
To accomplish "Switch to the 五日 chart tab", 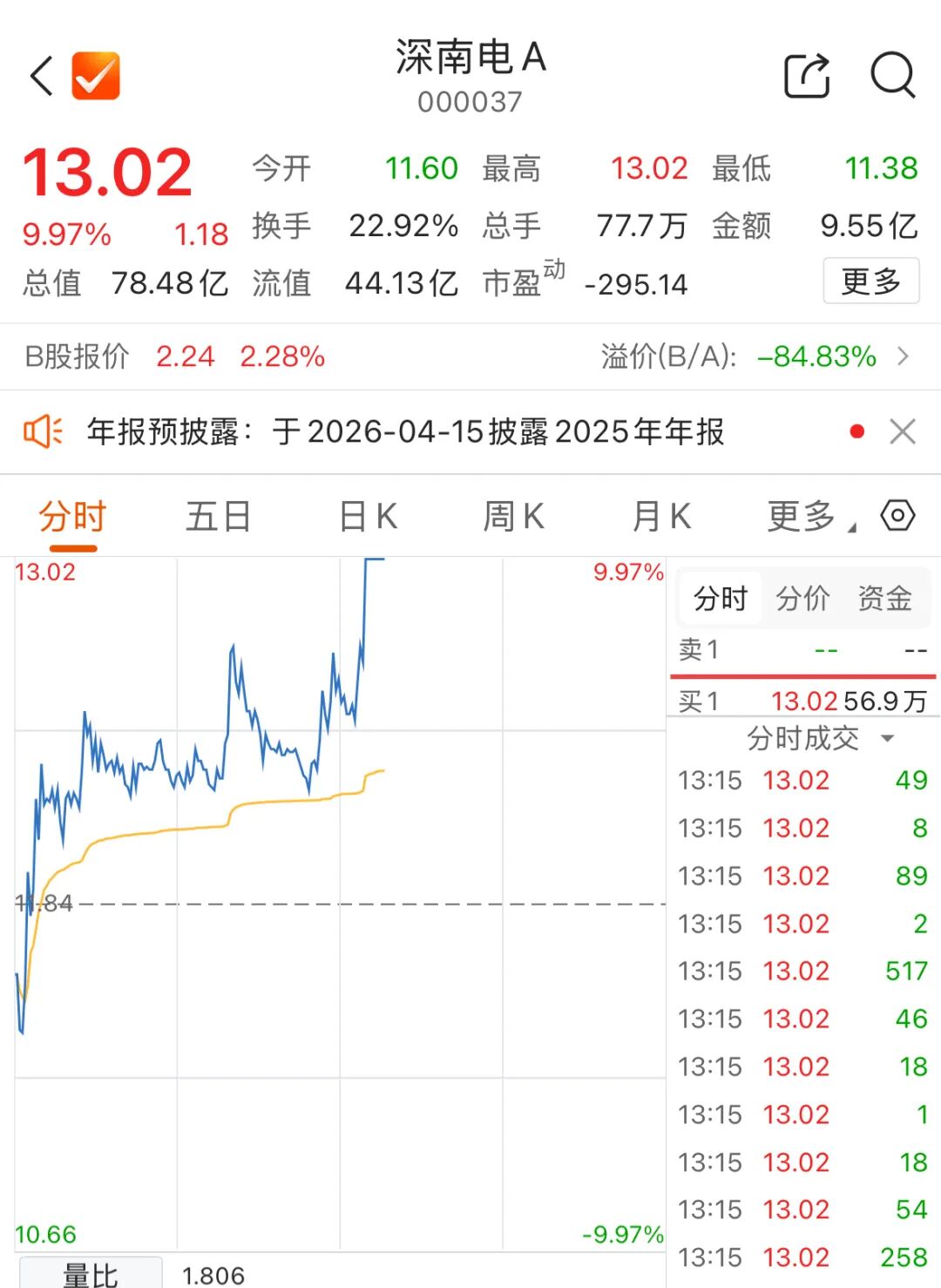I will (218, 517).
